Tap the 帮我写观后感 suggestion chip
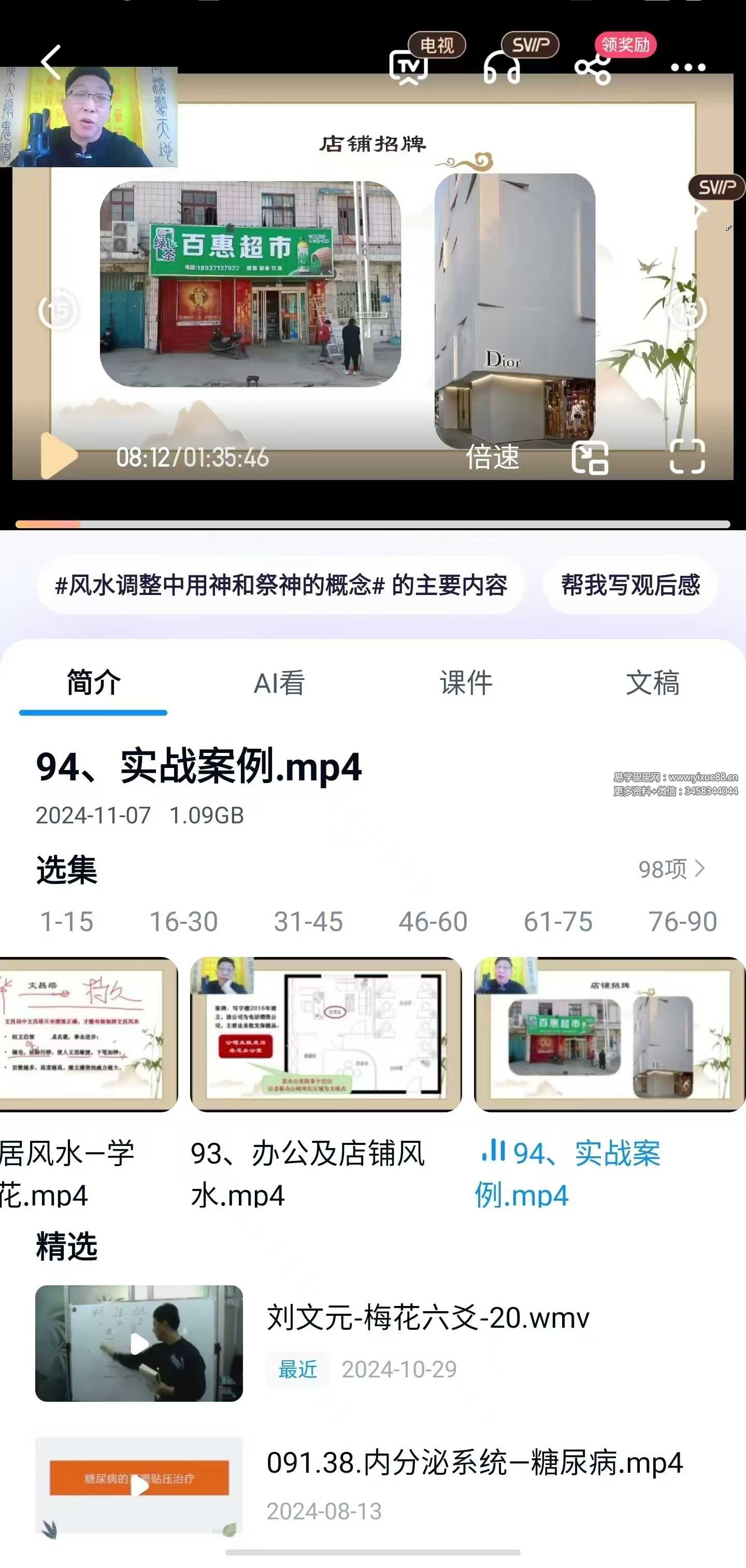 [x=630, y=585]
